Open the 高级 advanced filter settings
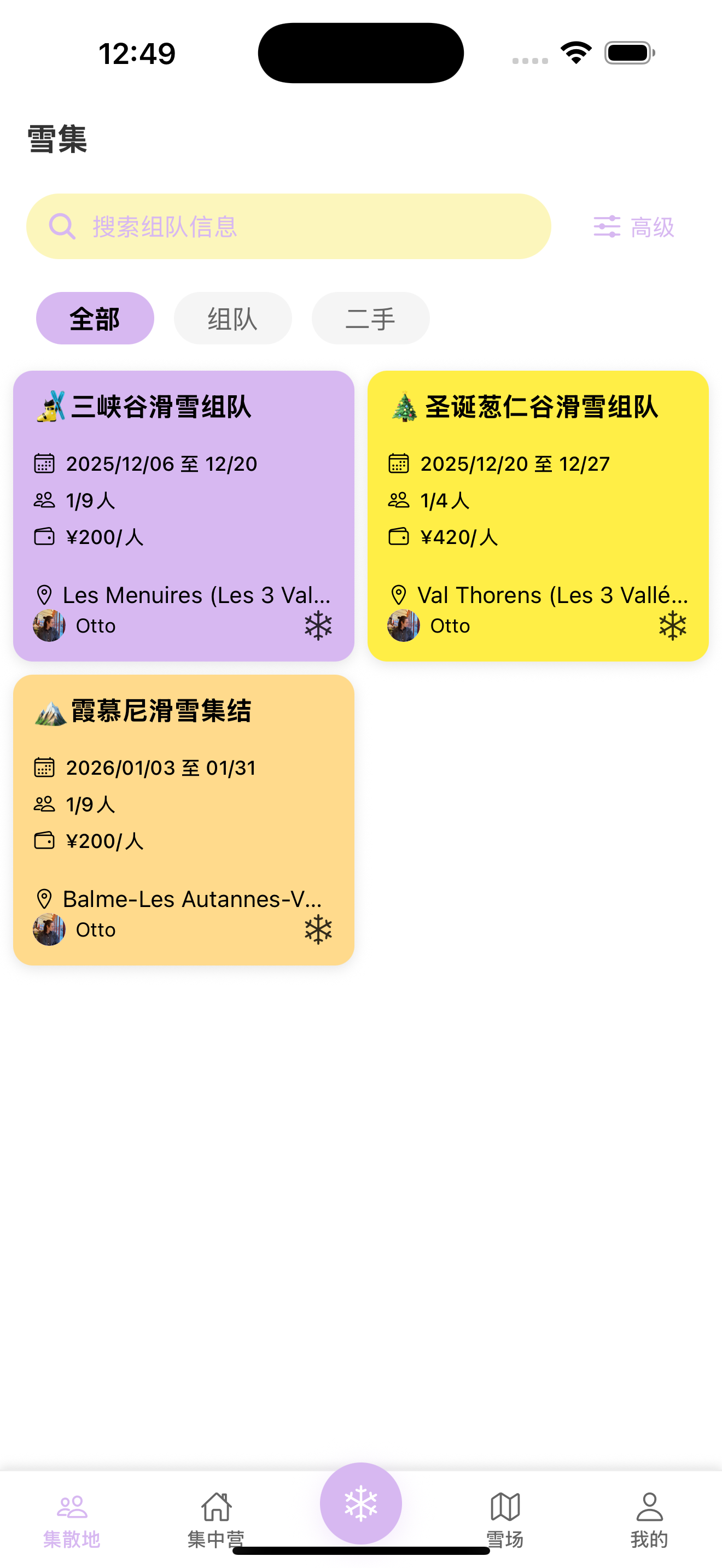This screenshot has width=722, height=1568. pos(633,226)
